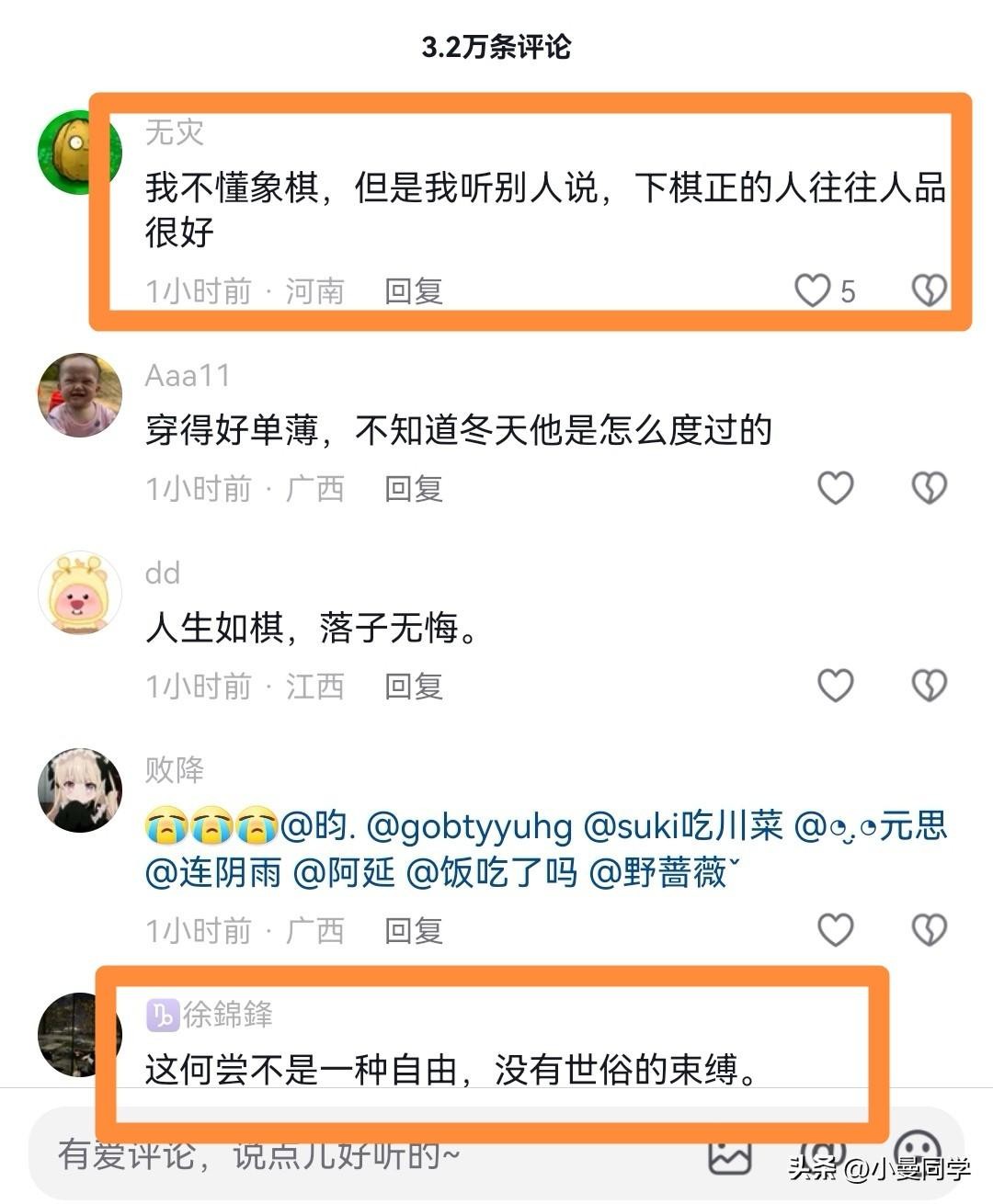
Task: View Aaa11's profile picture
Action: coord(79,395)
